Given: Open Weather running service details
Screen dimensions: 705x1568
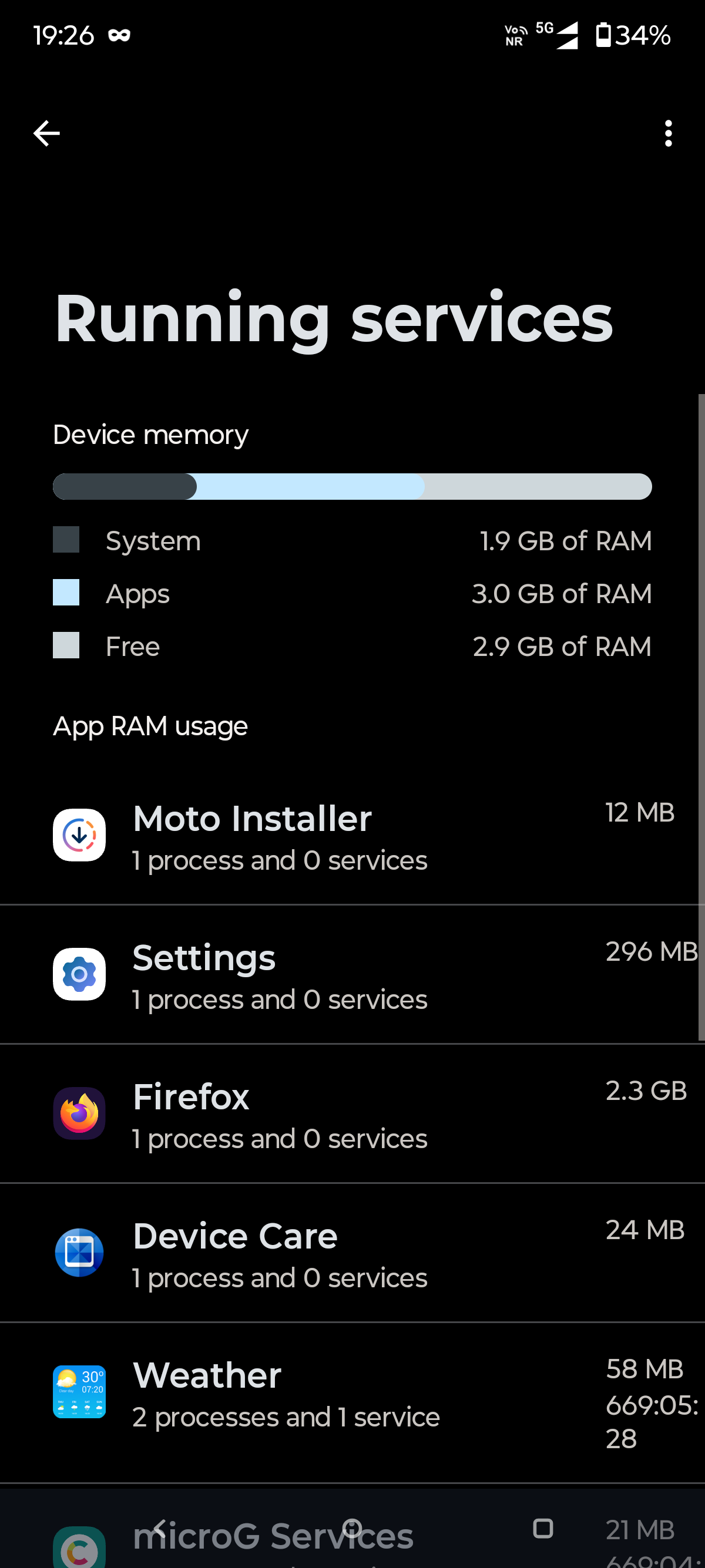Looking at the screenshot, I should click(x=352, y=1402).
